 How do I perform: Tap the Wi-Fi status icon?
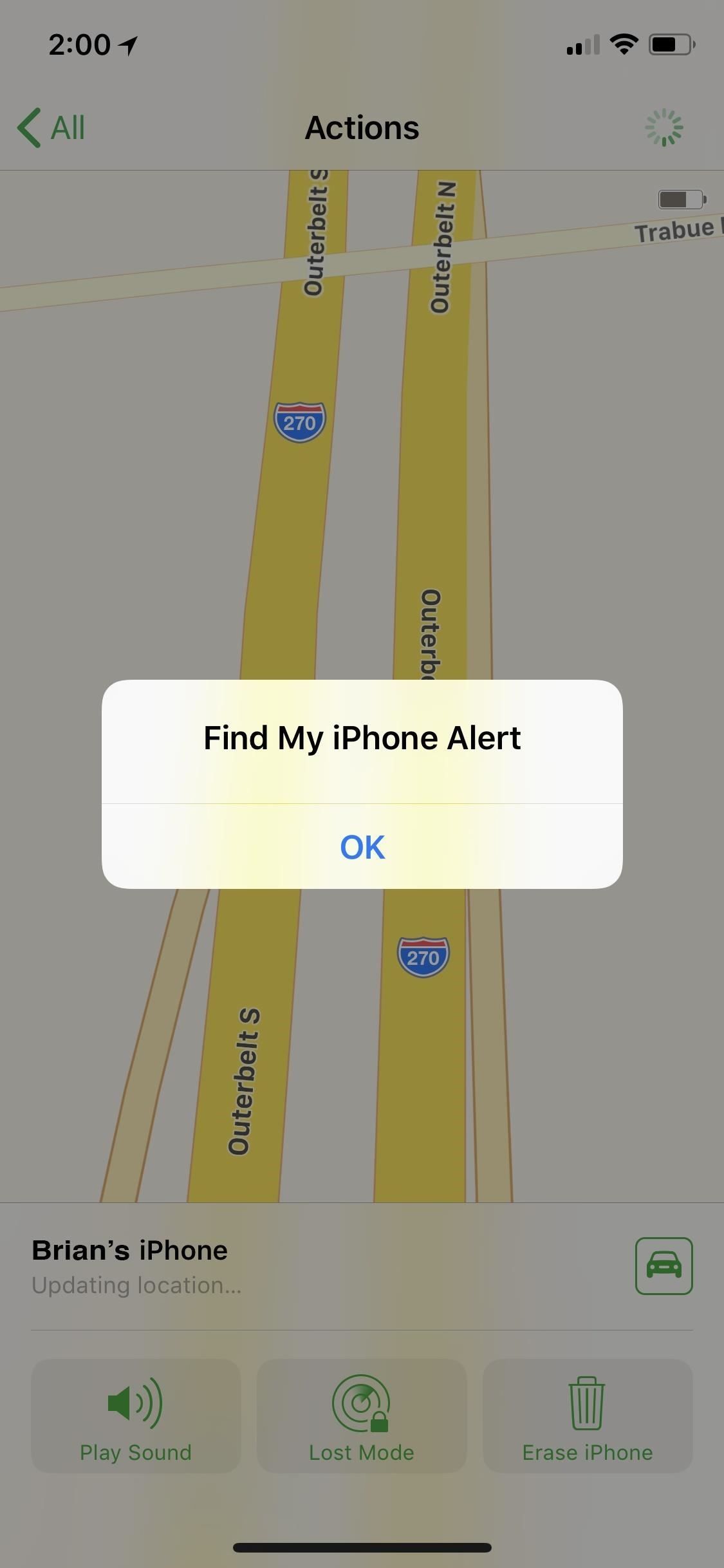[622, 42]
